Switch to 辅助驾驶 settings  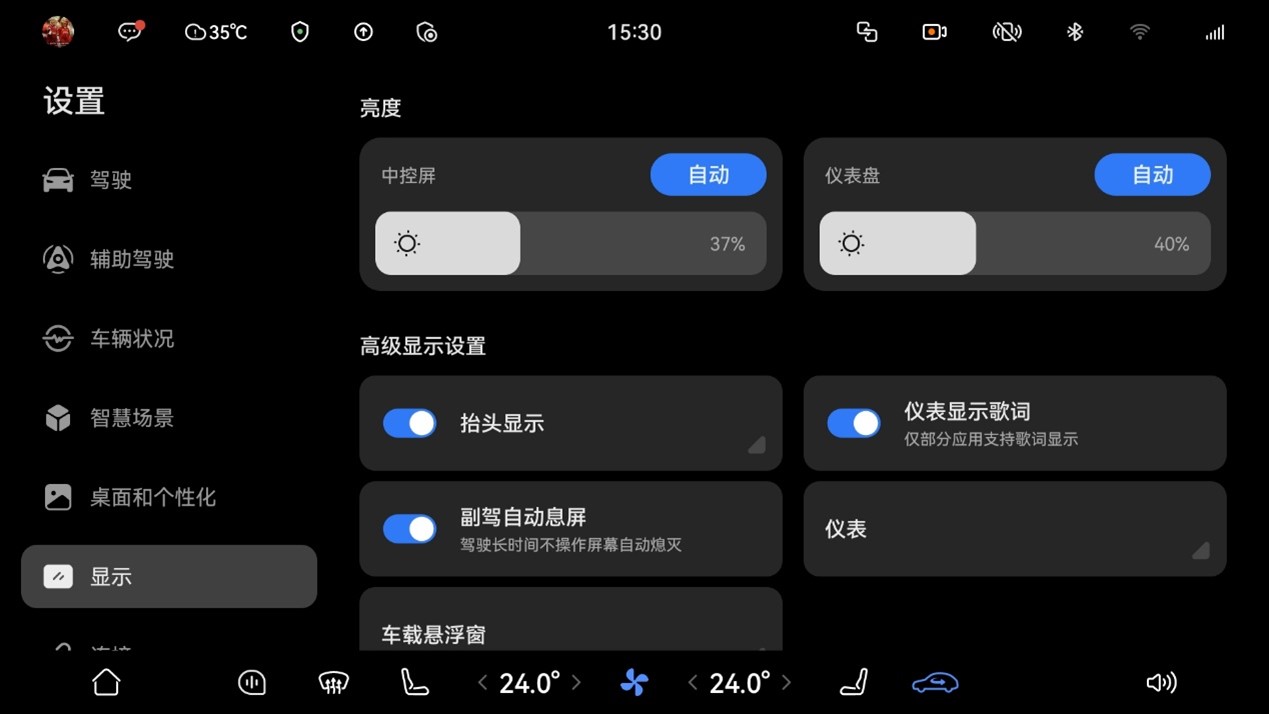131,260
